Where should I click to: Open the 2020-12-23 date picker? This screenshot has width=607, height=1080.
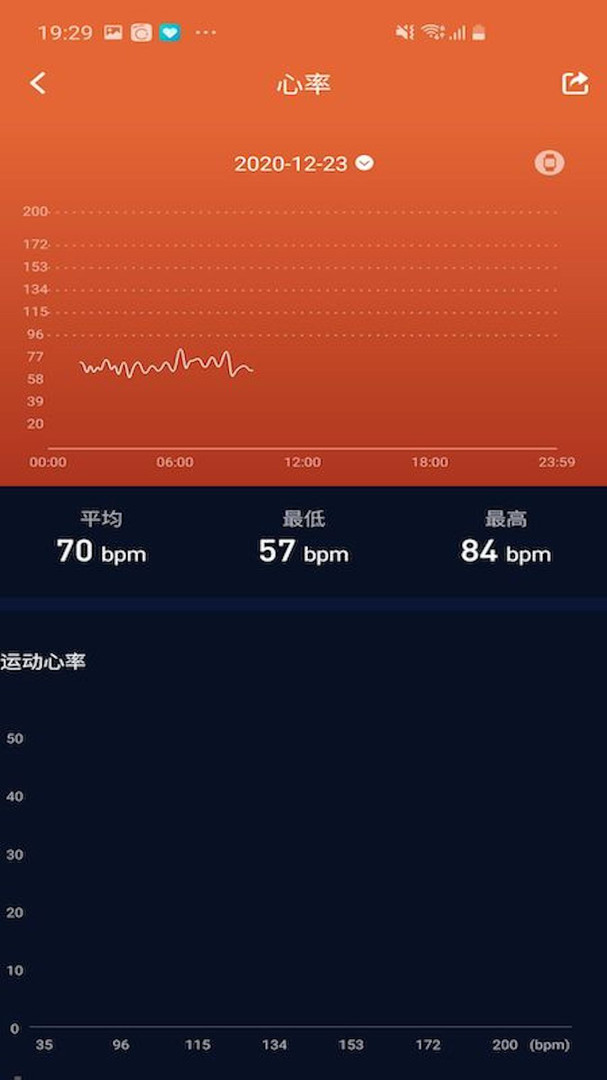pyautogui.click(x=303, y=163)
